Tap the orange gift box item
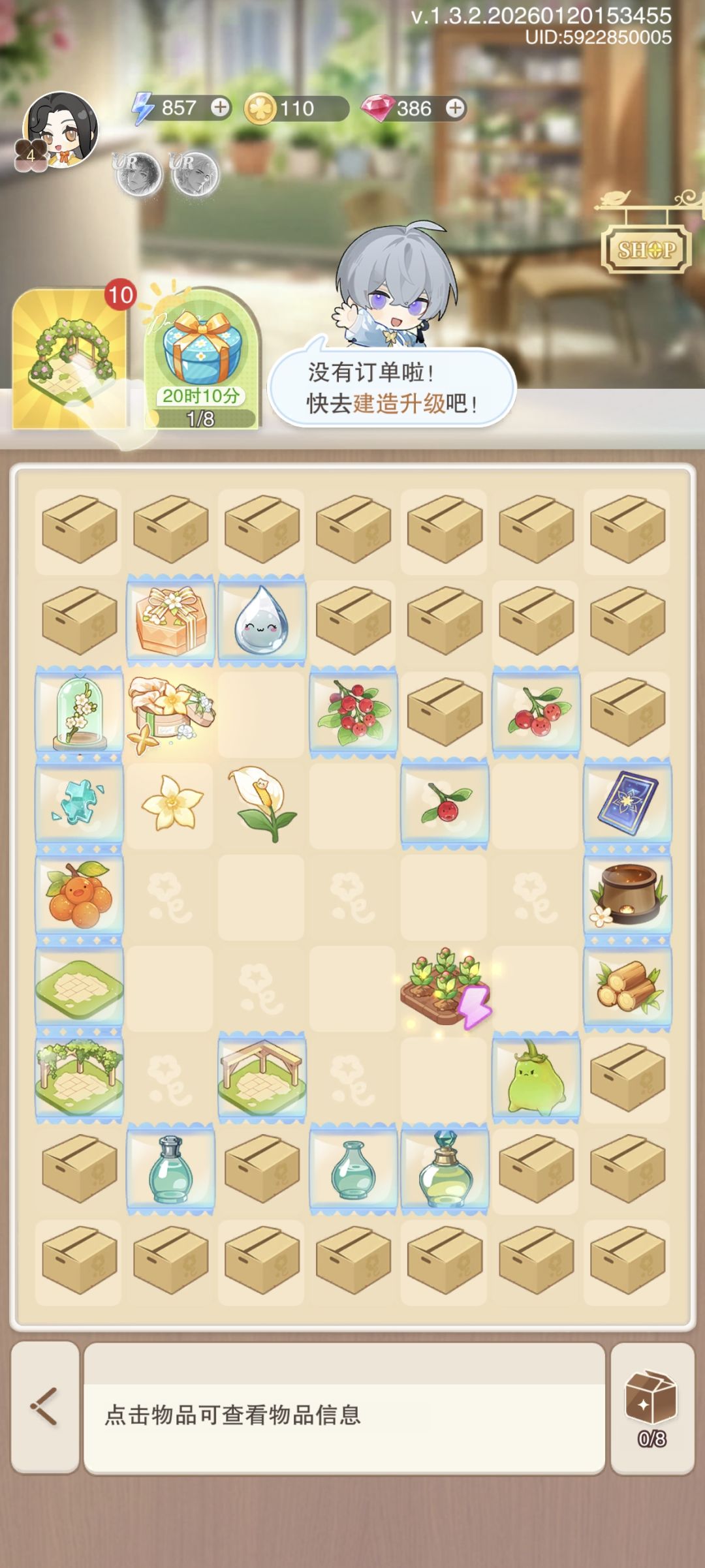The width and height of the screenshot is (705, 1568). point(171,620)
